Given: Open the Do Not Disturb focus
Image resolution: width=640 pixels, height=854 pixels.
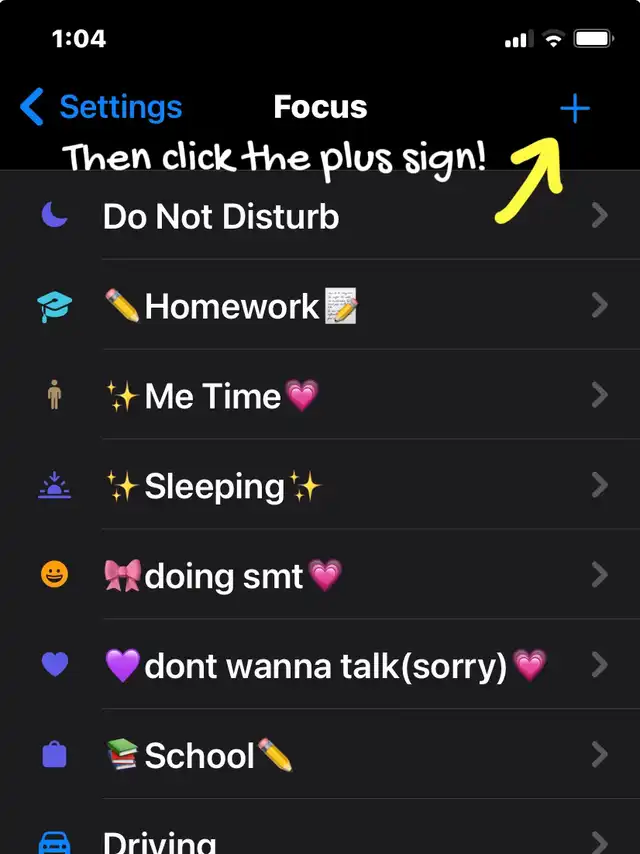Looking at the screenshot, I should tap(320, 216).
